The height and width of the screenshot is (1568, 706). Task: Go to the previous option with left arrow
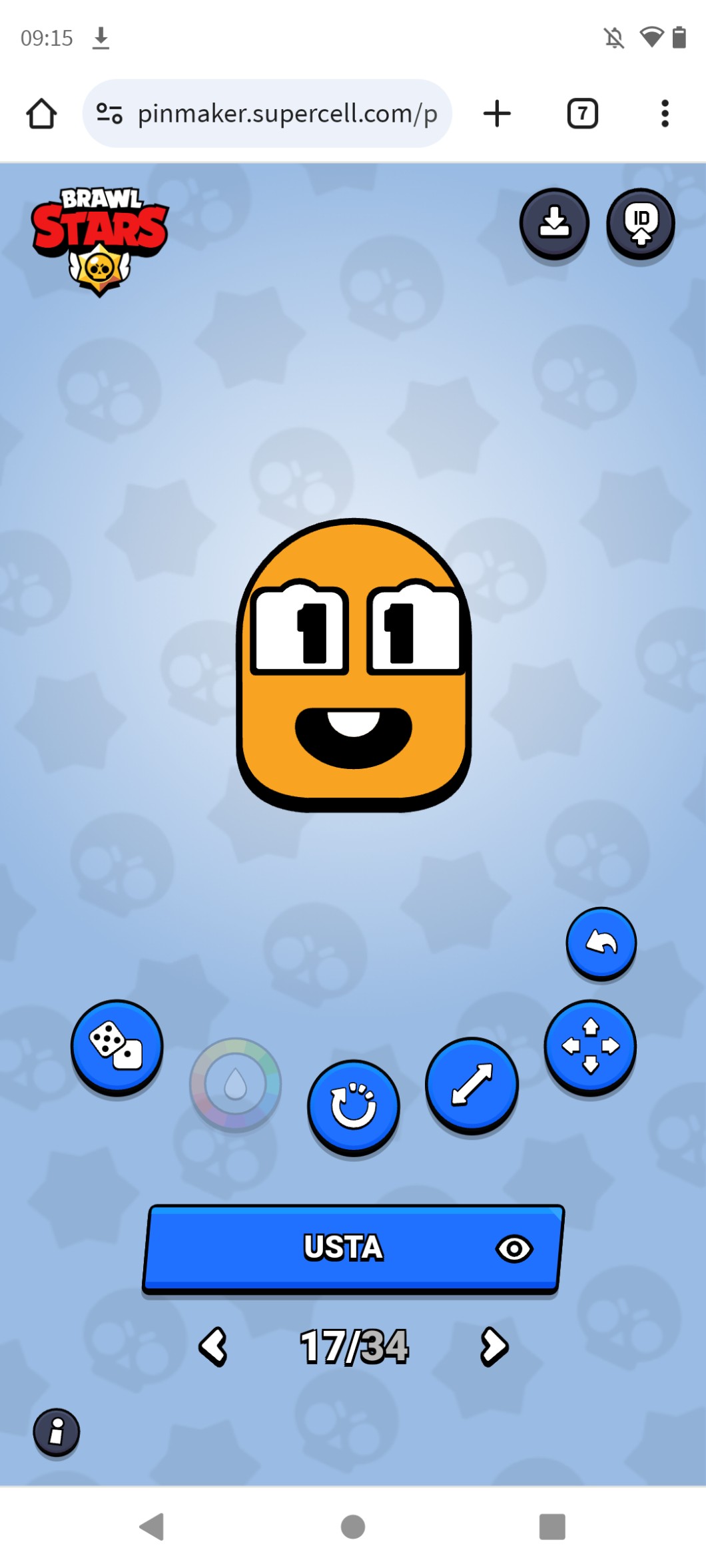(213, 1347)
